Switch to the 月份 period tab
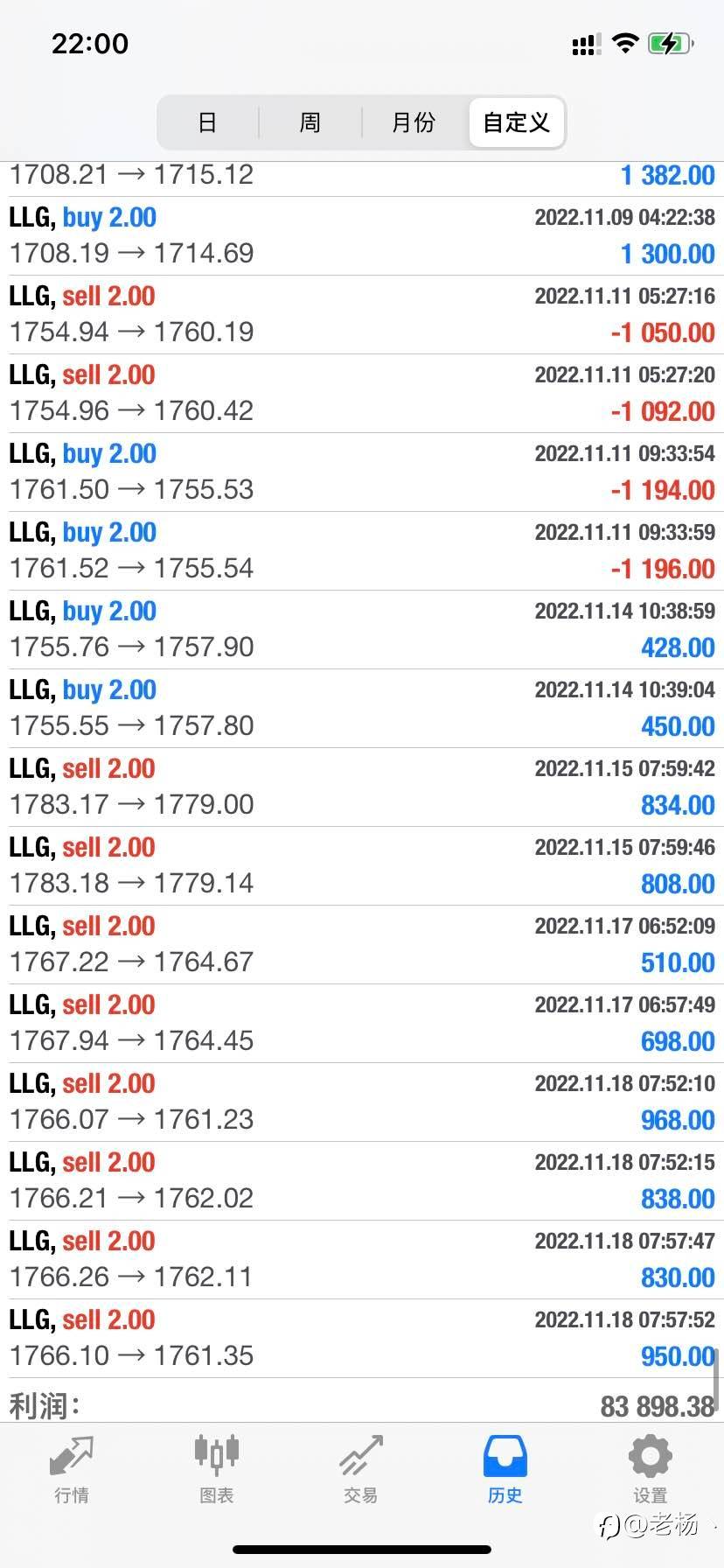The height and width of the screenshot is (1568, 724). (414, 122)
